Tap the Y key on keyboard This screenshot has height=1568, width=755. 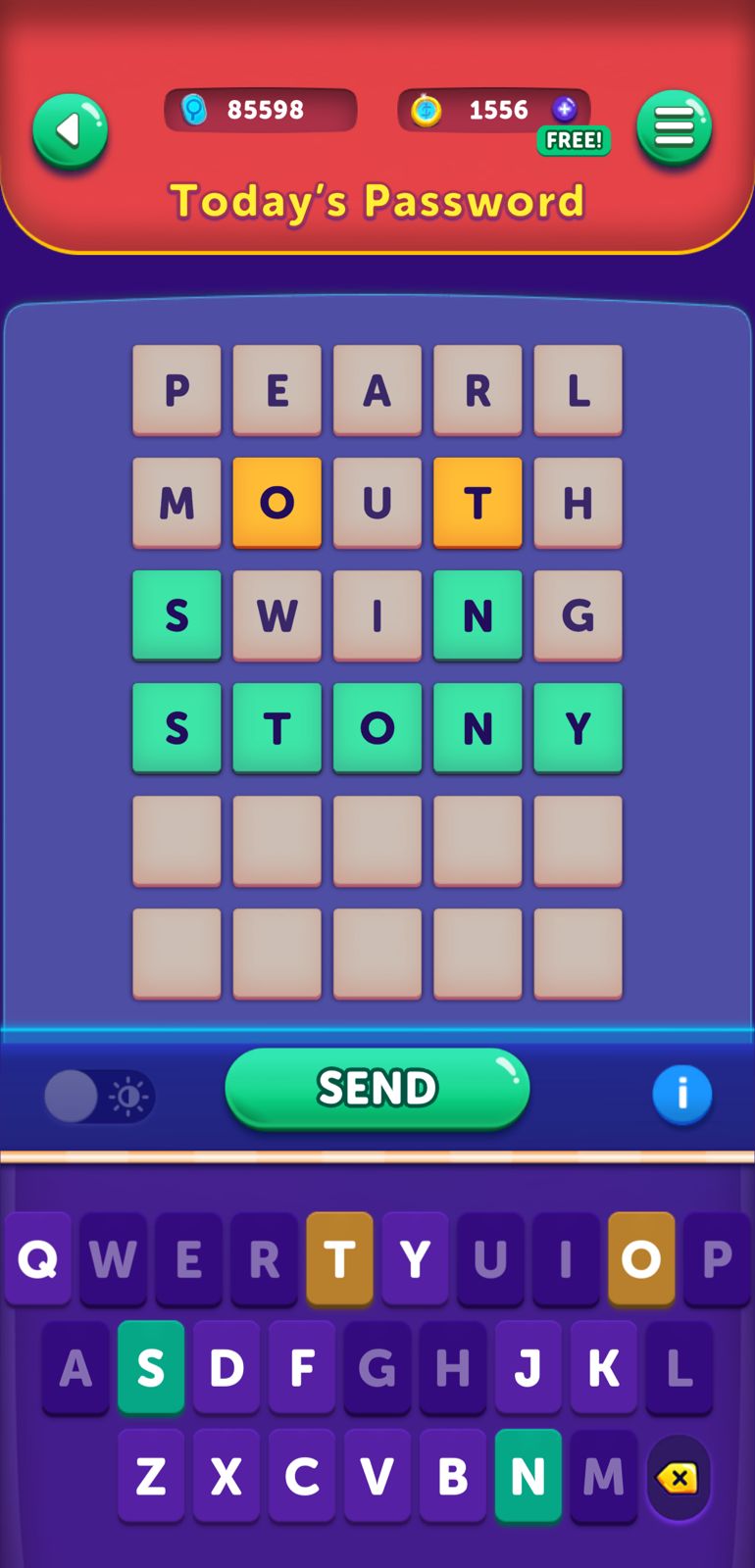coord(415,1259)
